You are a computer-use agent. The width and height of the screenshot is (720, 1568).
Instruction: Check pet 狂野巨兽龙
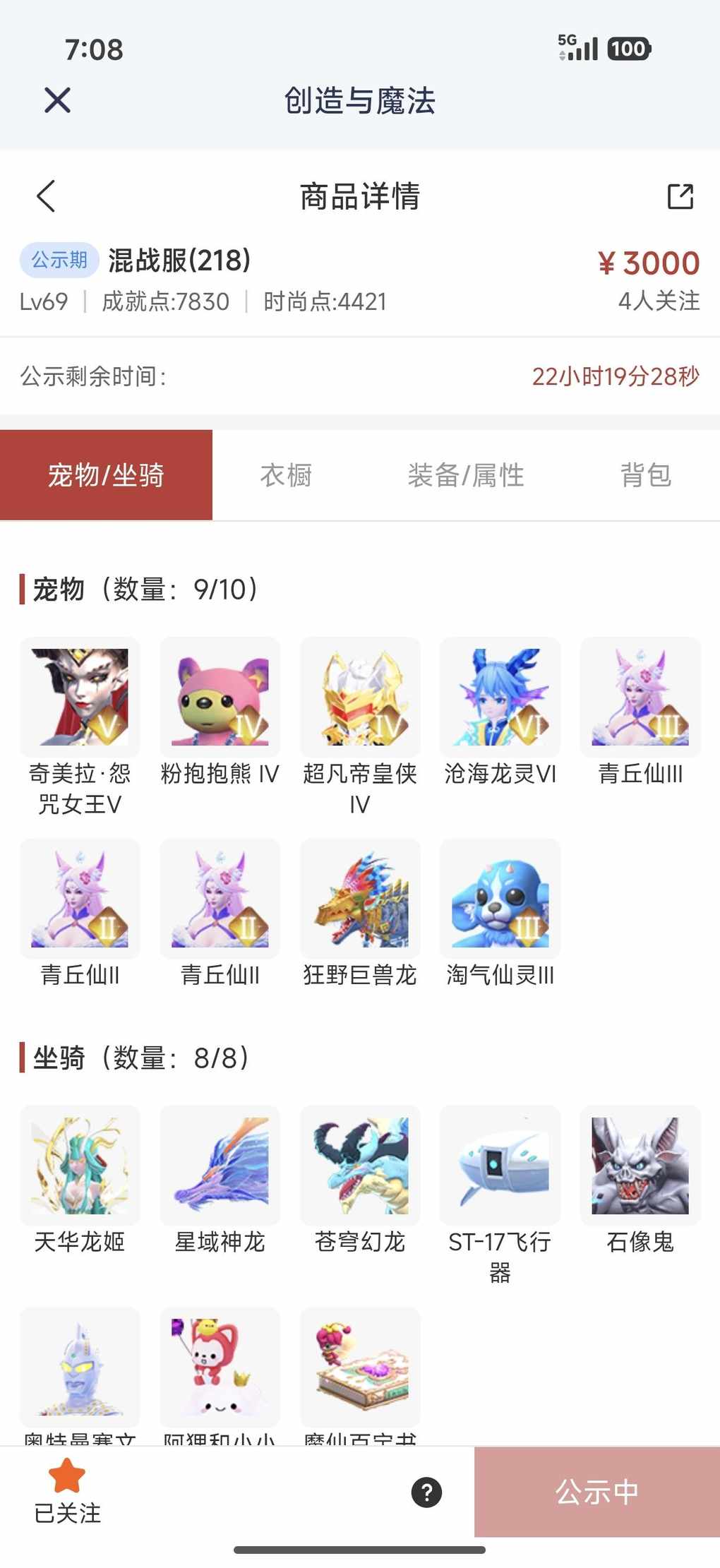coord(360,899)
